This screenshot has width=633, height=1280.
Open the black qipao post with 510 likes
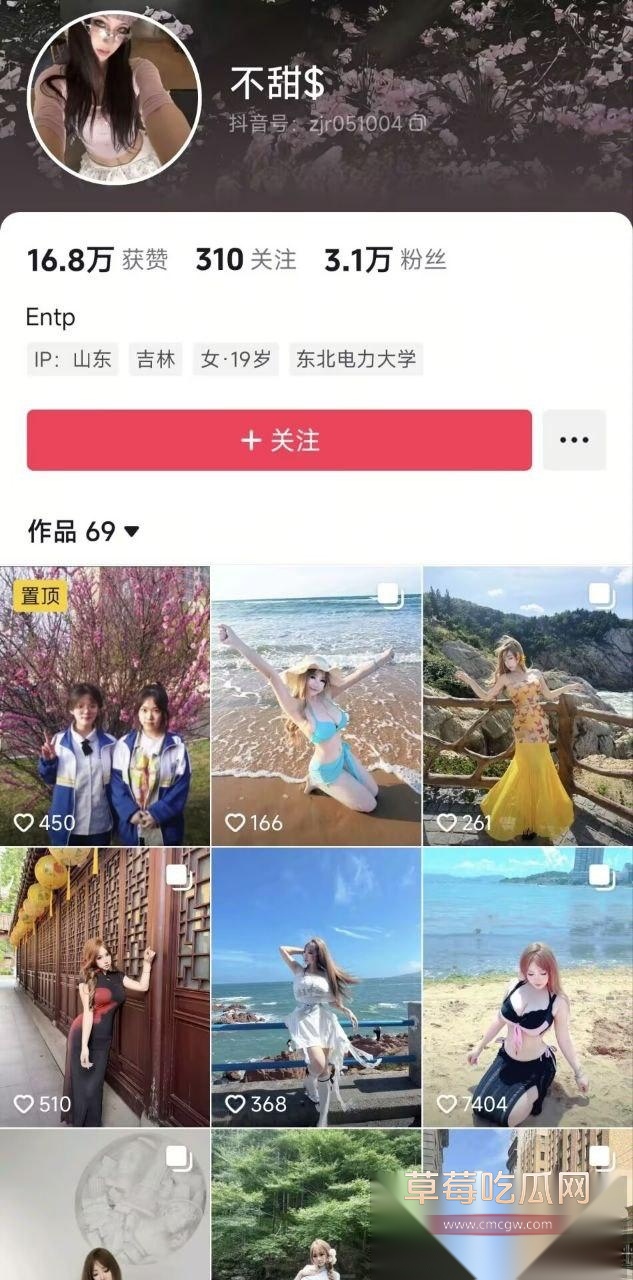pos(105,987)
